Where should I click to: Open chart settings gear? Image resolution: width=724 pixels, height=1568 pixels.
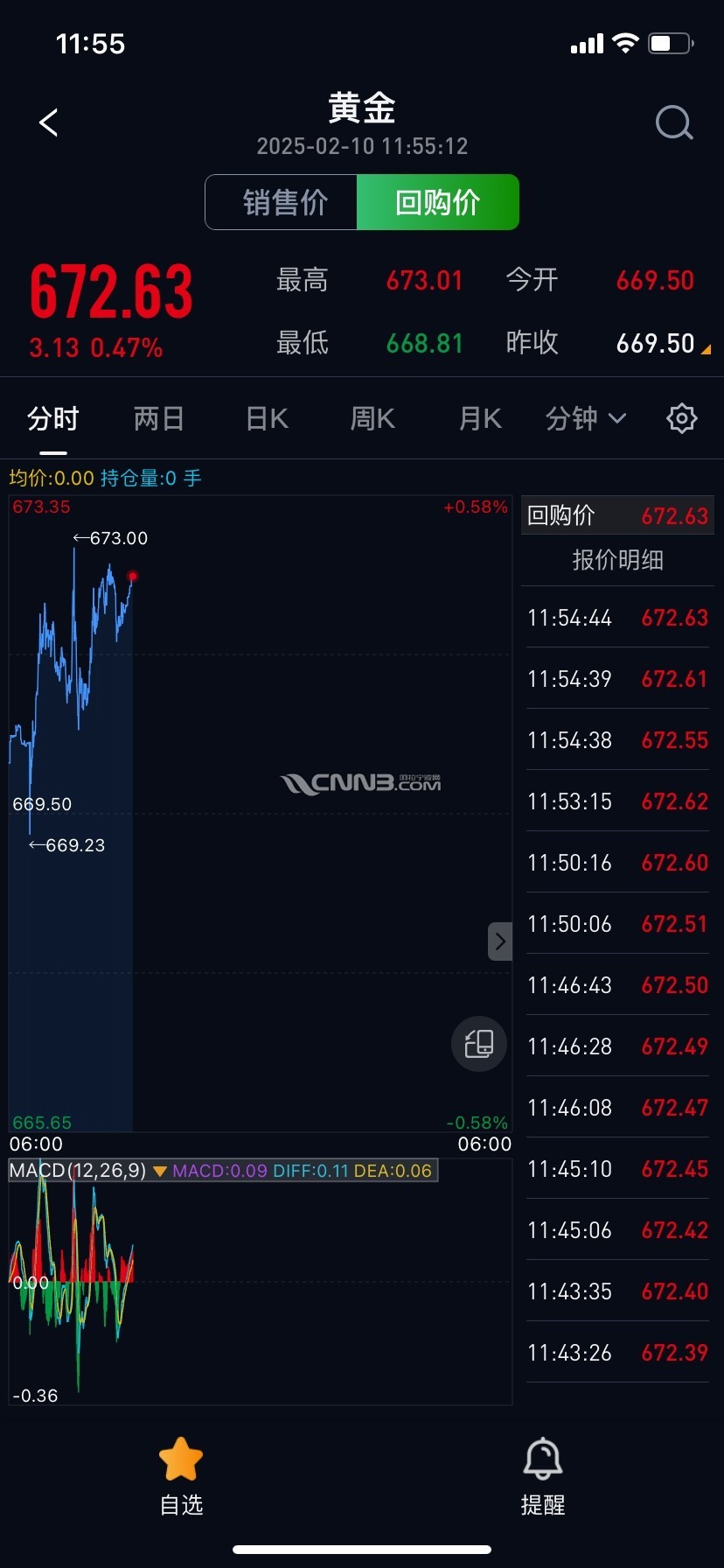coord(681,419)
